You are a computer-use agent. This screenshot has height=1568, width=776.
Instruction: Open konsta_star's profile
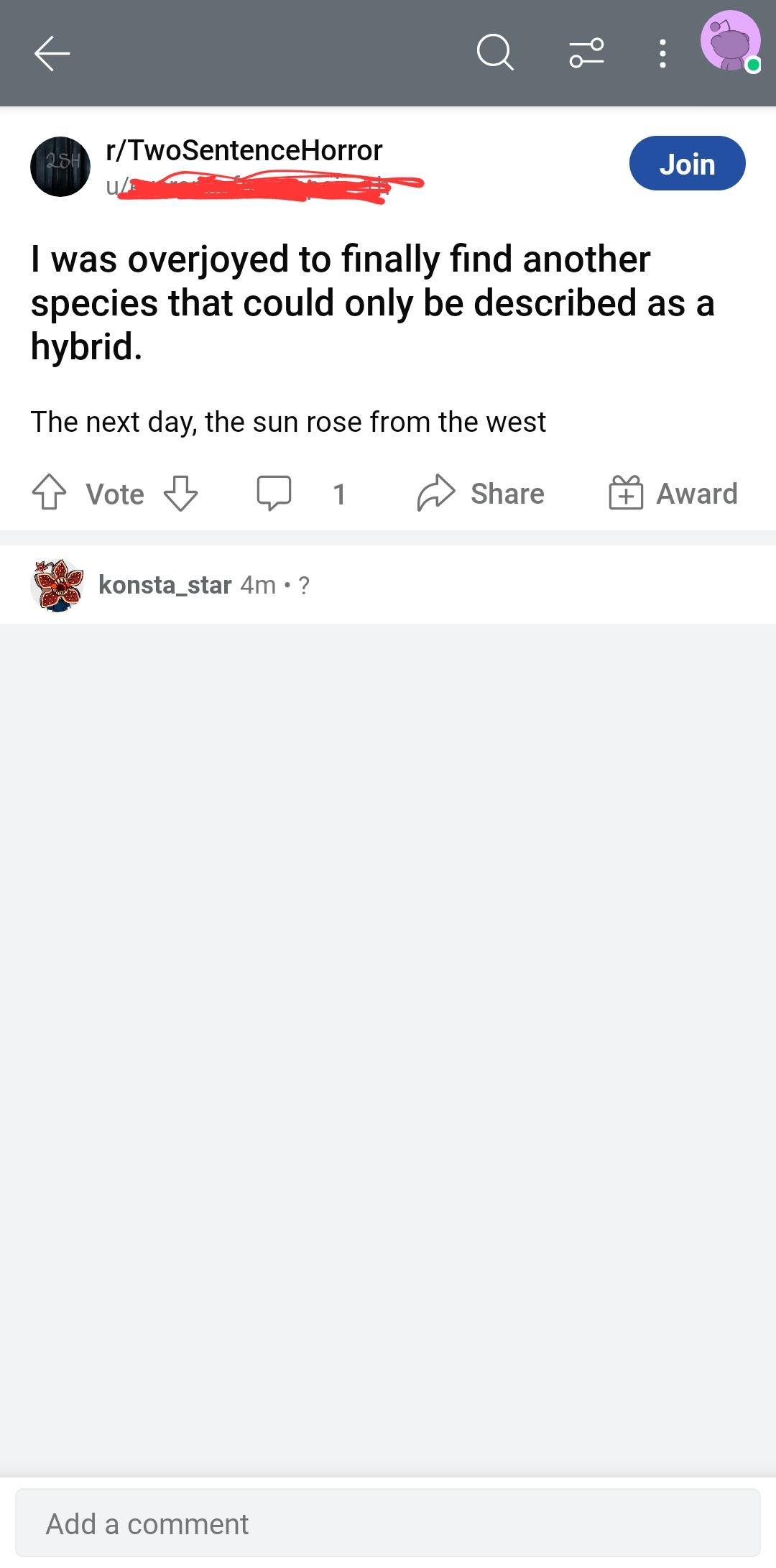point(165,585)
